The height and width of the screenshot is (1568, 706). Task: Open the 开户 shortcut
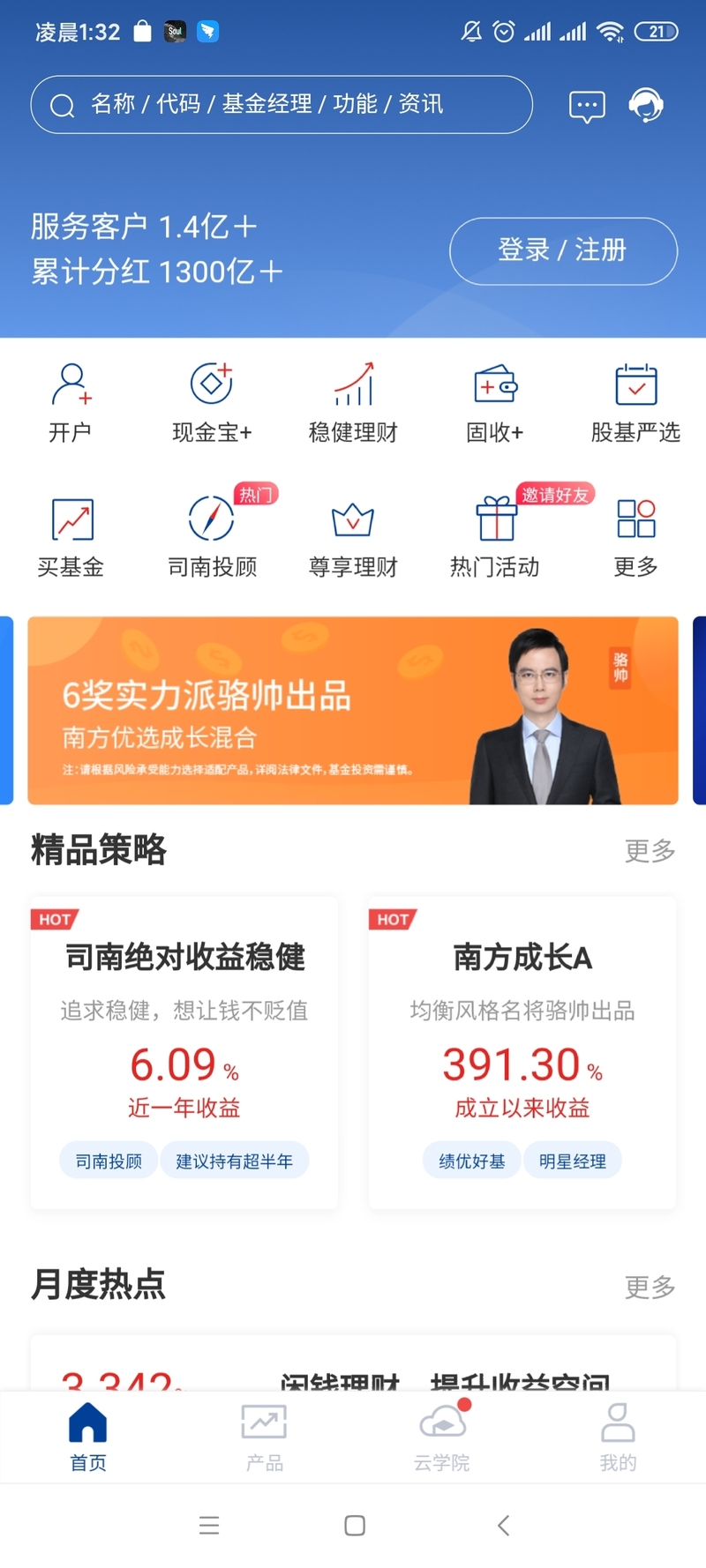click(71, 402)
